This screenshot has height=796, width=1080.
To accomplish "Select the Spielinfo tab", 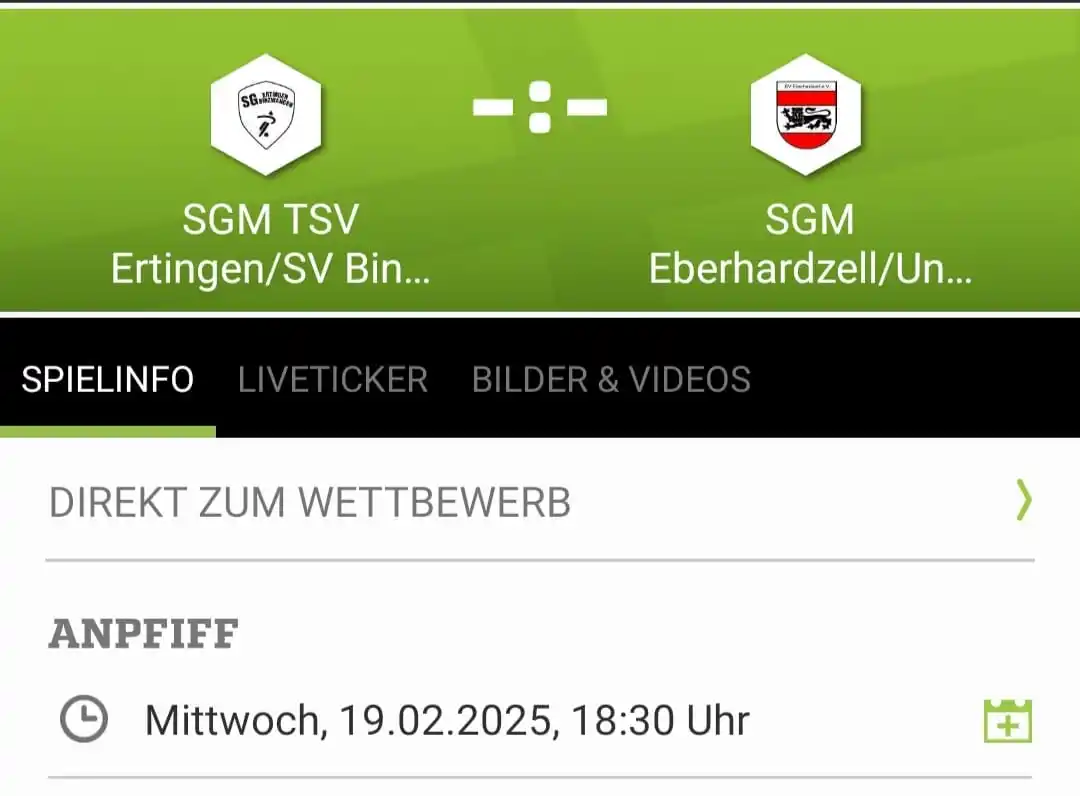I will click(x=108, y=380).
